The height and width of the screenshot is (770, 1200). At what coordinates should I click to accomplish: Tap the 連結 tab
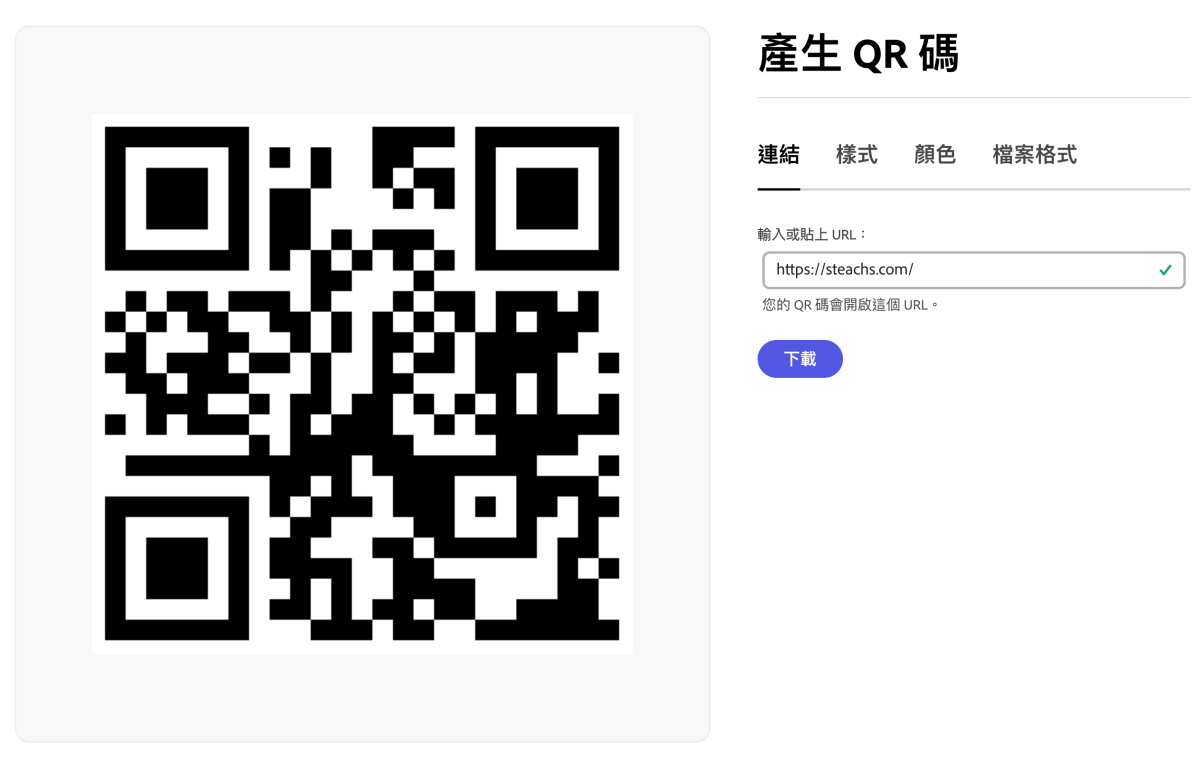point(778,155)
